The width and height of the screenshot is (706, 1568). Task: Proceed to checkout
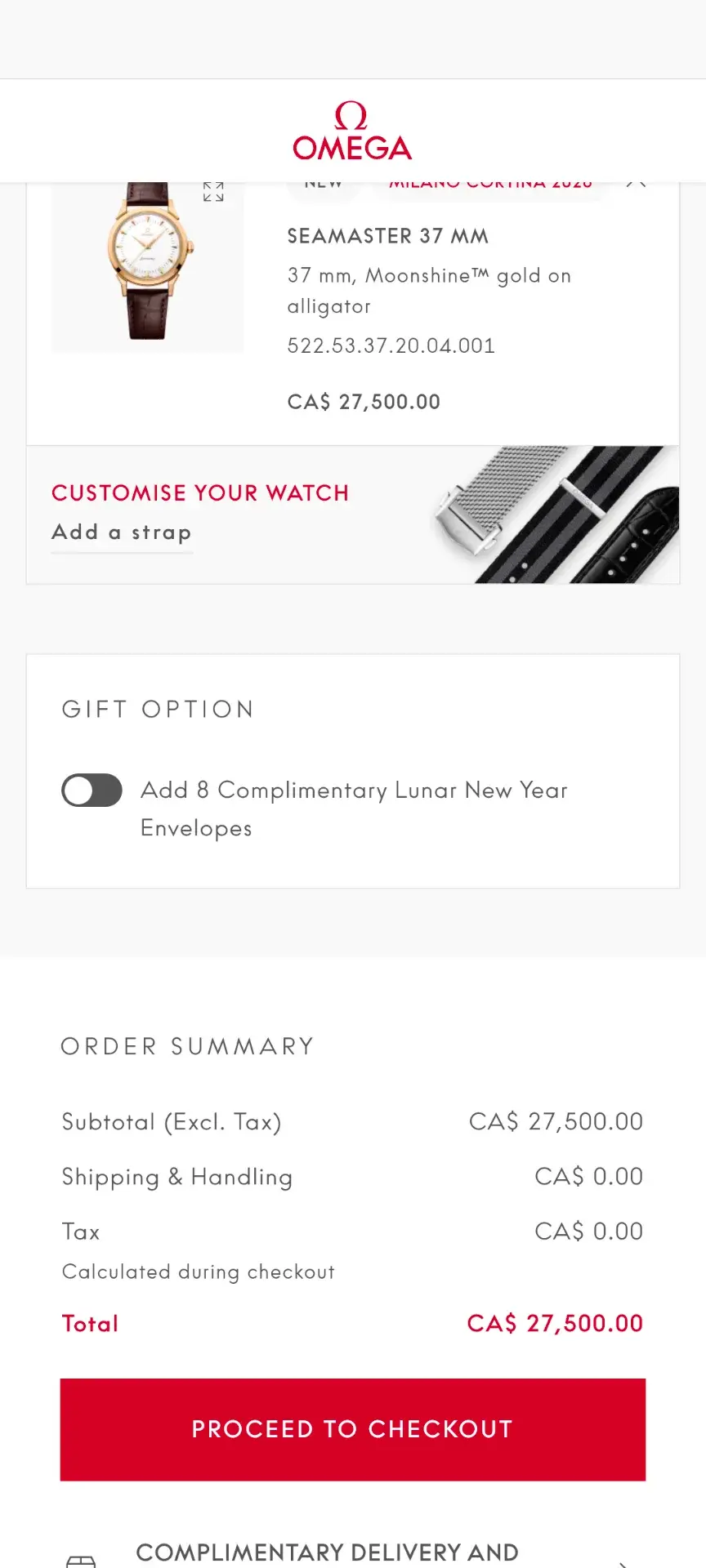click(353, 1429)
